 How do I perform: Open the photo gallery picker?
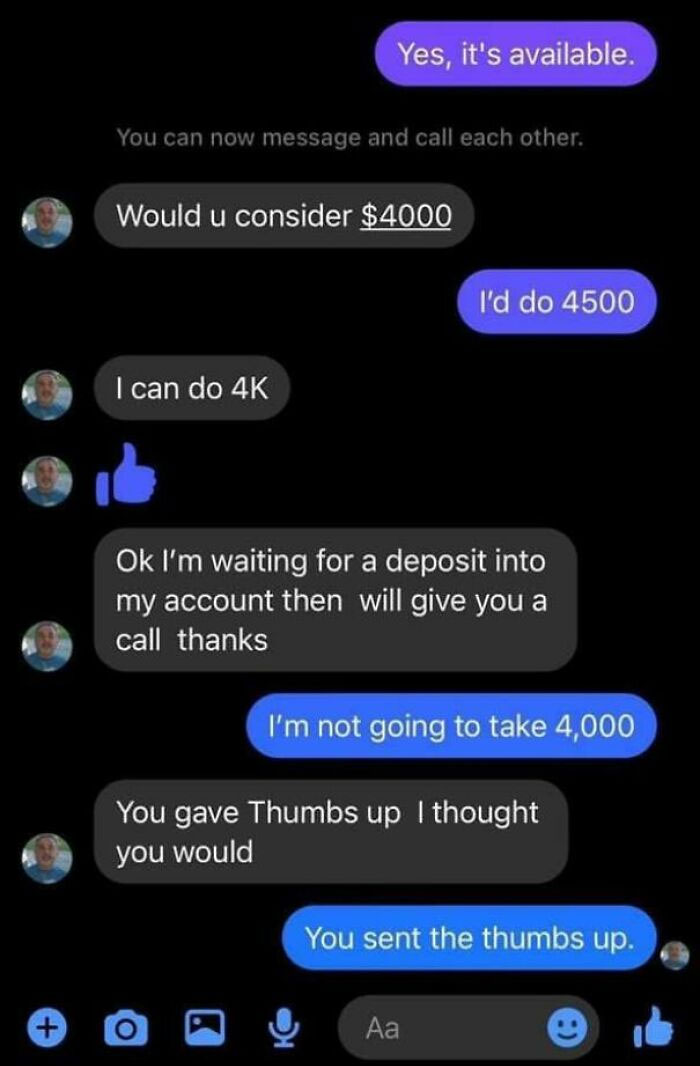(204, 1026)
